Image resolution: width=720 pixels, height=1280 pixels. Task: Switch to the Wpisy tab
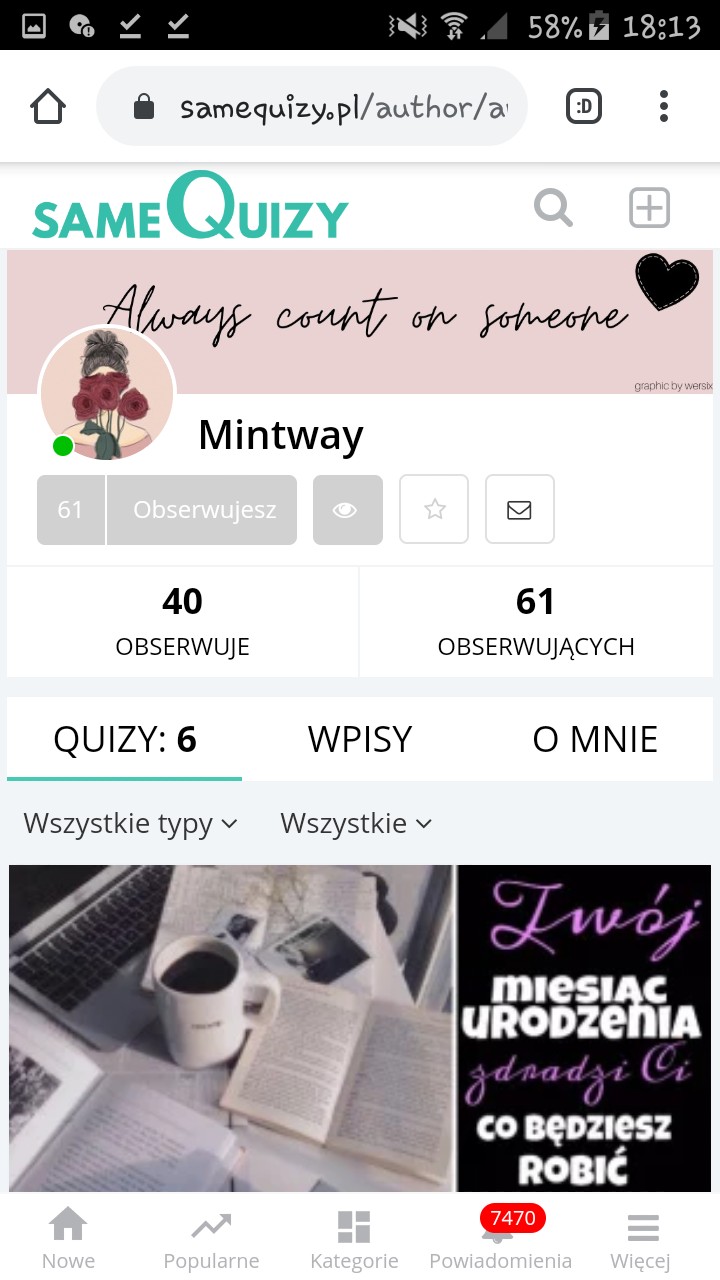(360, 739)
